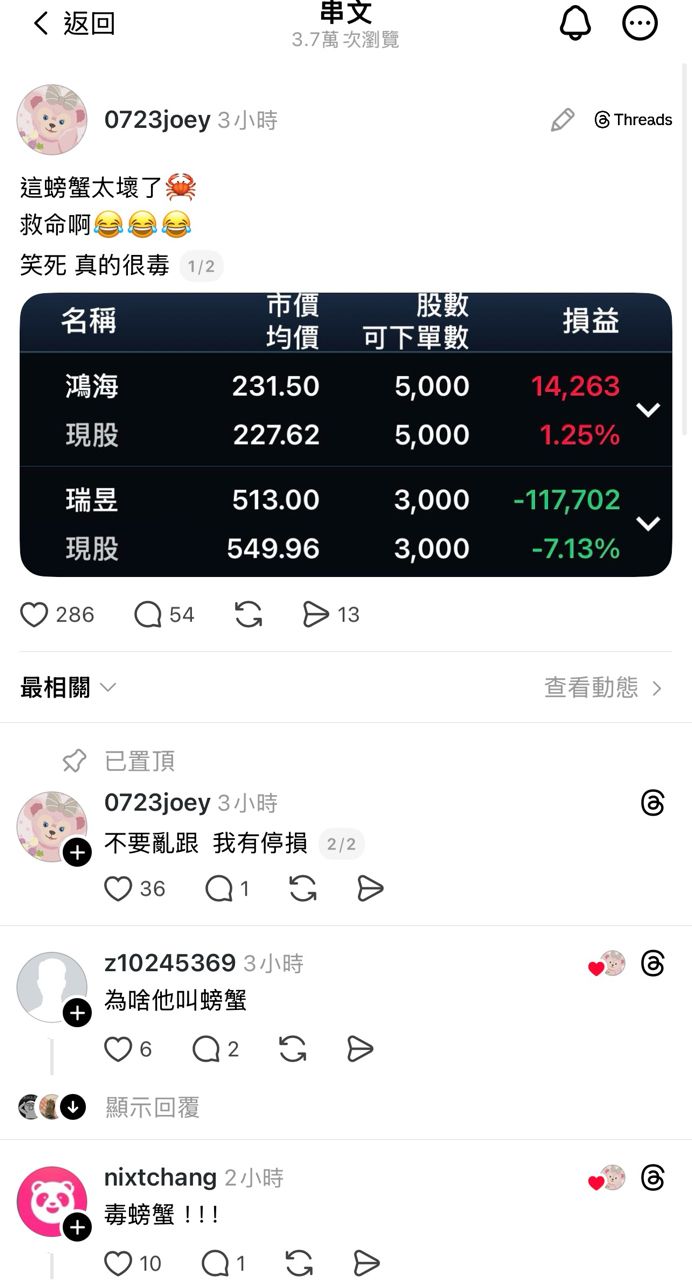Open the overflow menu at top right
Image resolution: width=692 pixels, height=1280 pixels.
[640, 24]
